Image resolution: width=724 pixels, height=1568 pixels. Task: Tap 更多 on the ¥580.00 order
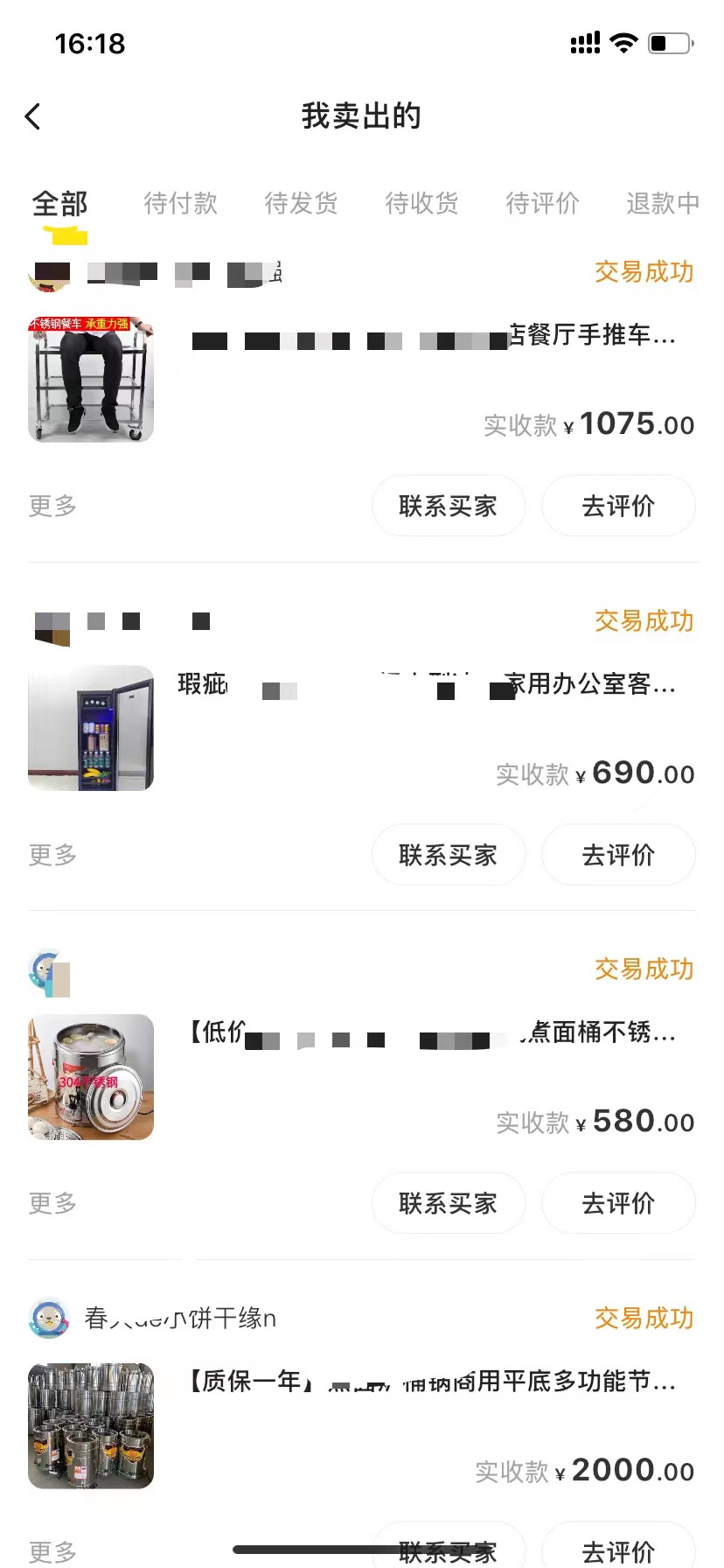[x=52, y=1203]
